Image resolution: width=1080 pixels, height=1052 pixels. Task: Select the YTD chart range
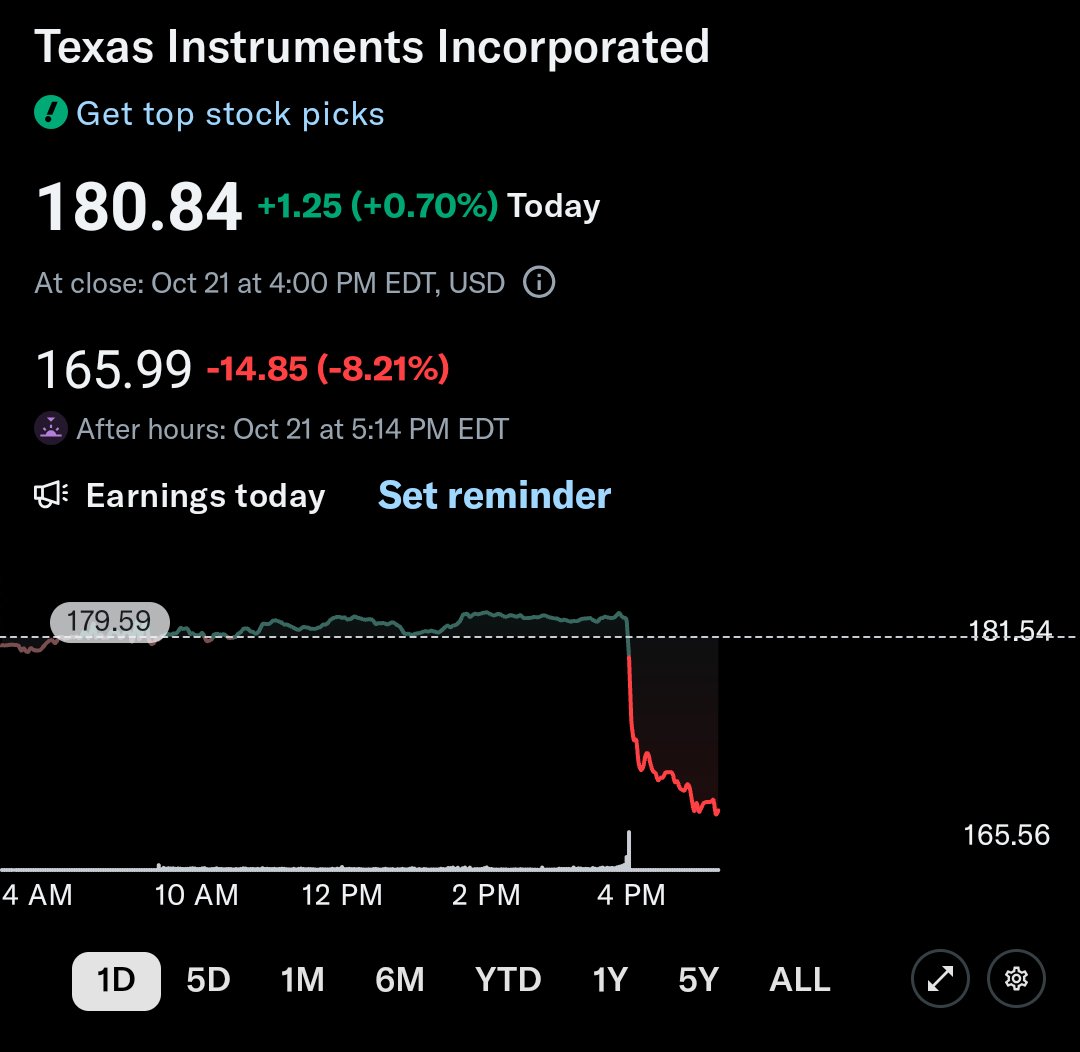tap(508, 980)
